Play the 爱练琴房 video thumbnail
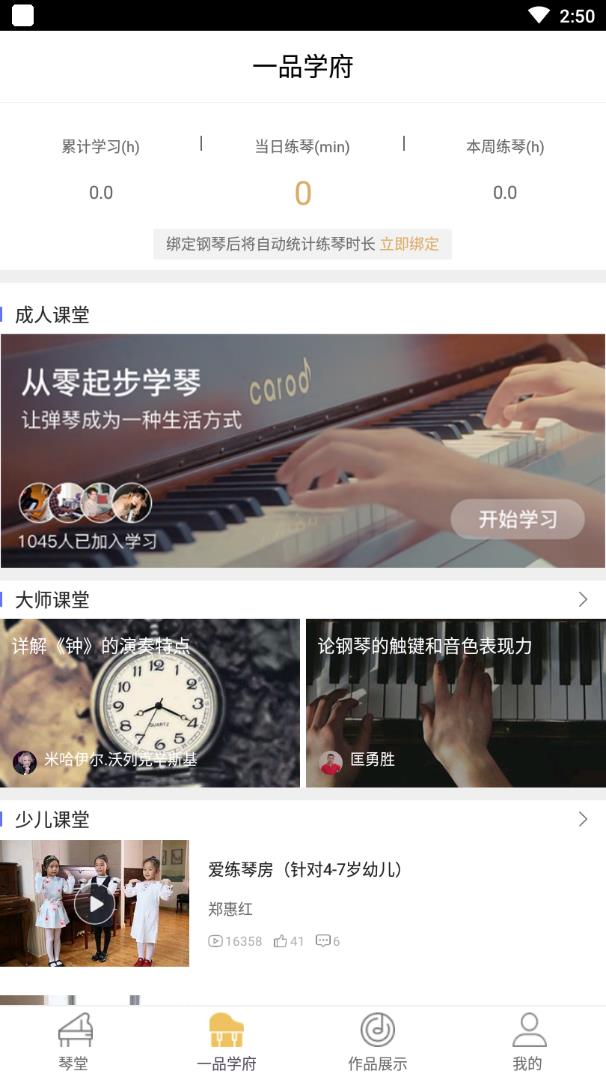This screenshot has width=606, height=1080. (x=94, y=903)
